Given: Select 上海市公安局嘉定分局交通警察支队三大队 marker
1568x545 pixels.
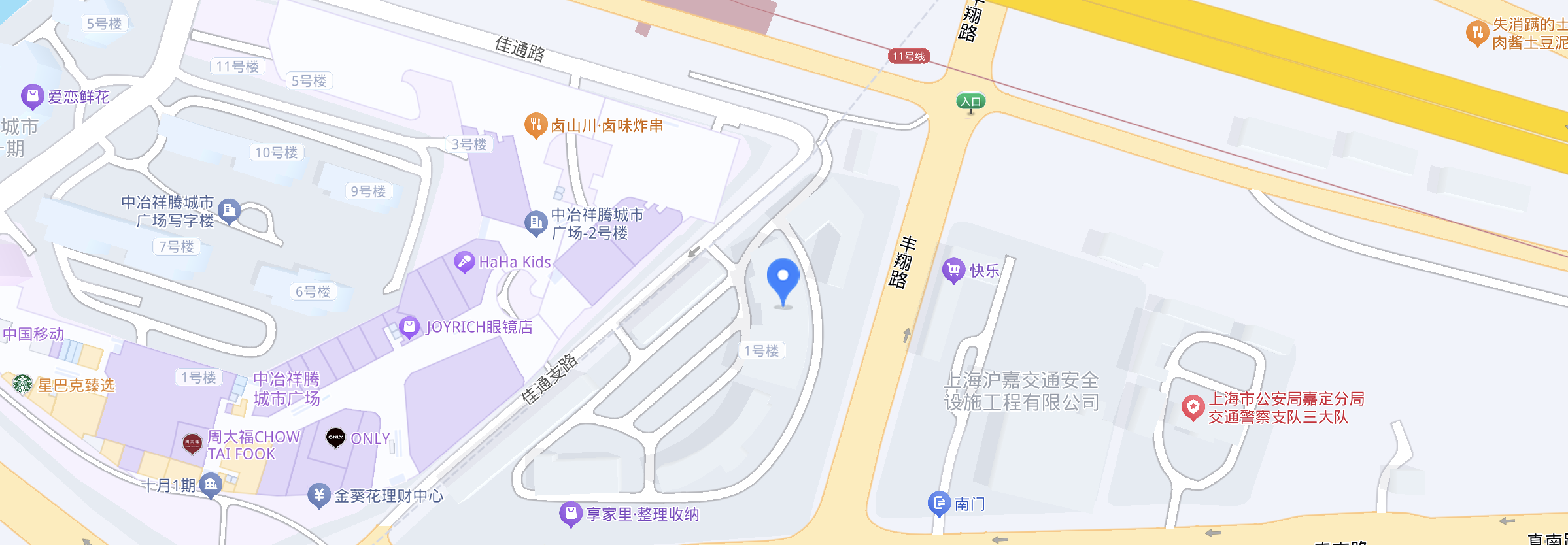Looking at the screenshot, I should coord(1193,407).
